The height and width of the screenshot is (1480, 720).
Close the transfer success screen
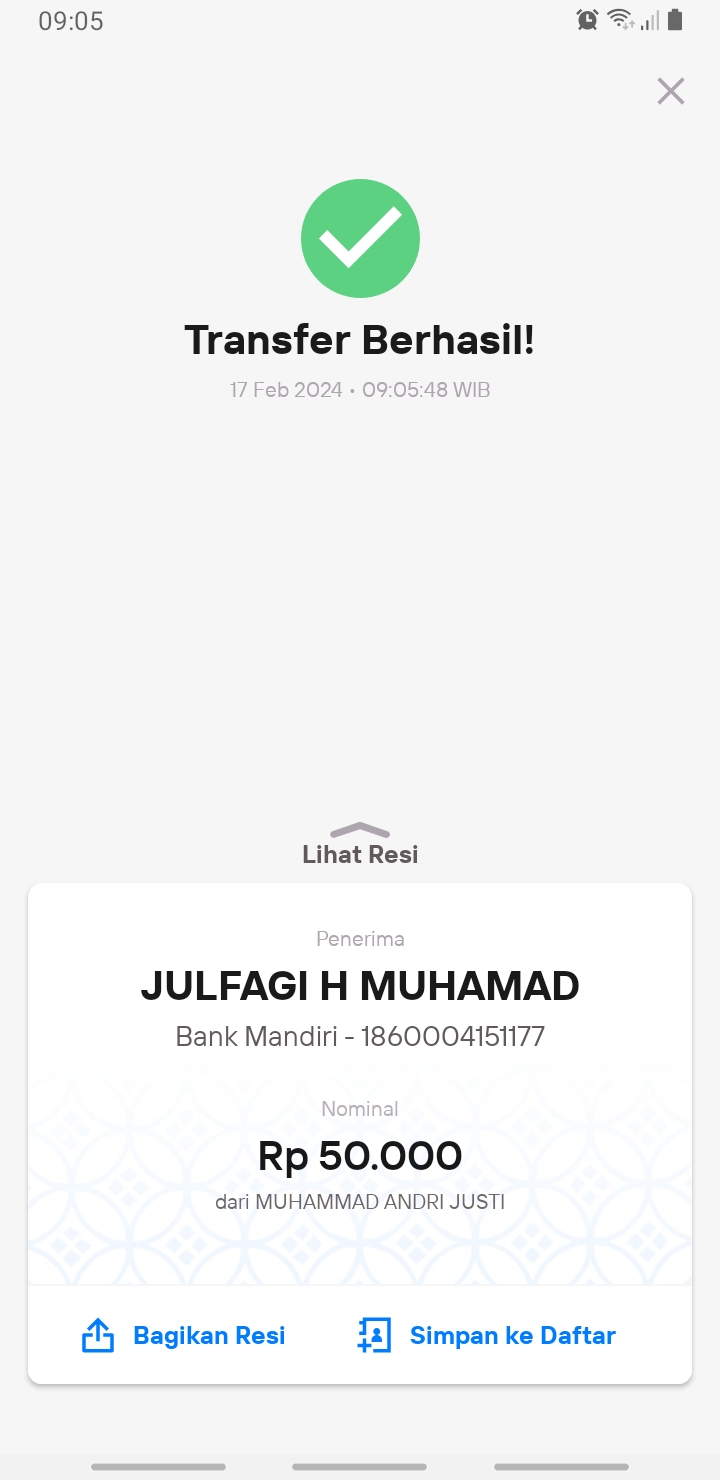pos(670,91)
